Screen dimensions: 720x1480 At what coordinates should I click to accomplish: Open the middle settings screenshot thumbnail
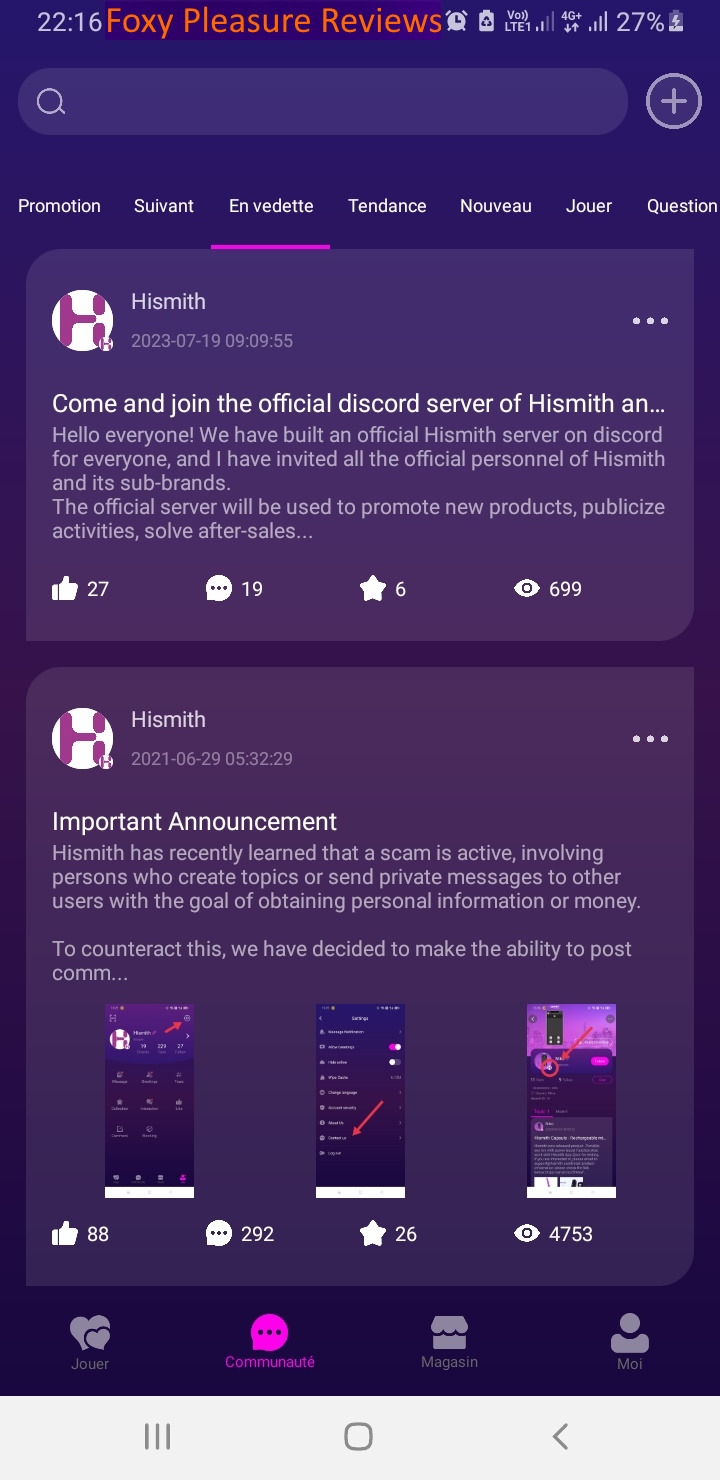(x=360, y=1100)
